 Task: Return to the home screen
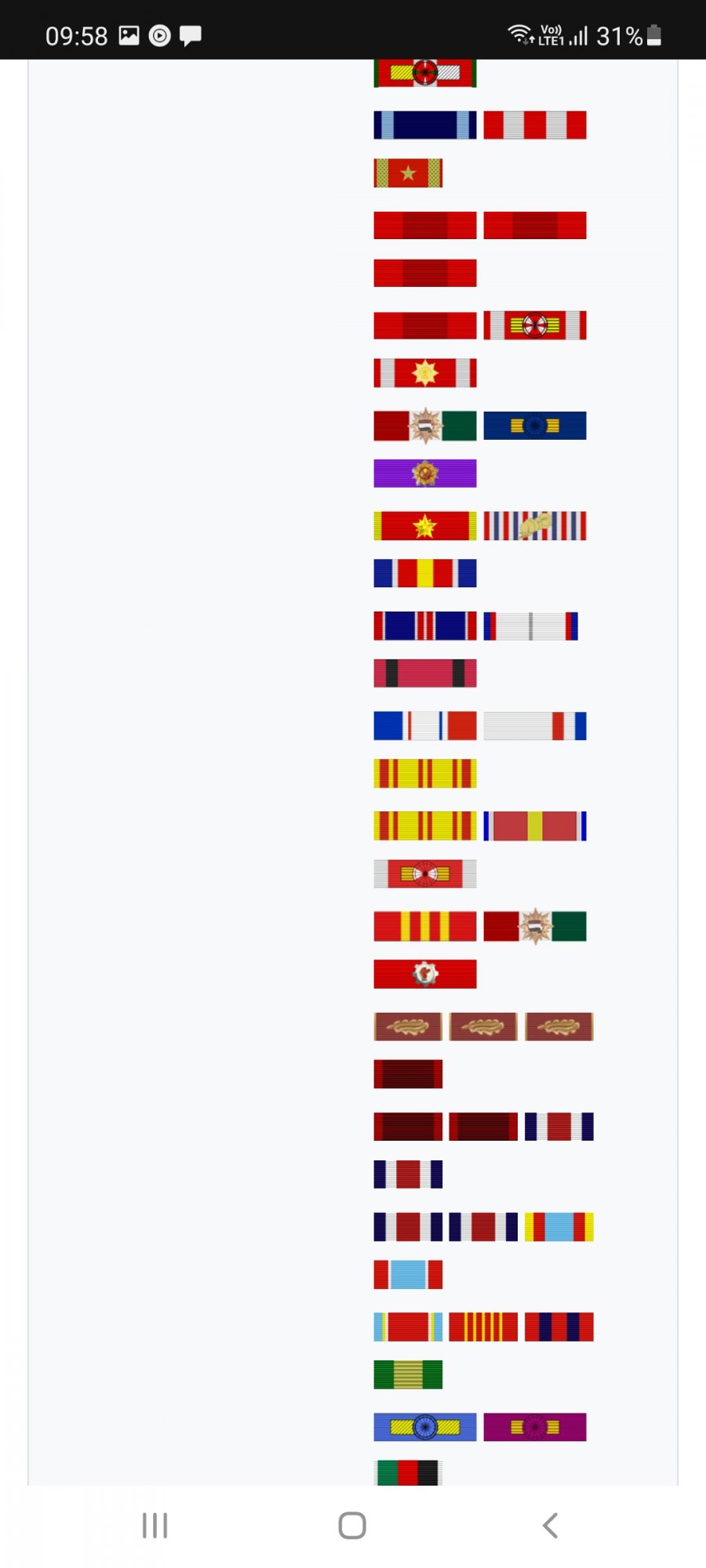[x=352, y=1526]
